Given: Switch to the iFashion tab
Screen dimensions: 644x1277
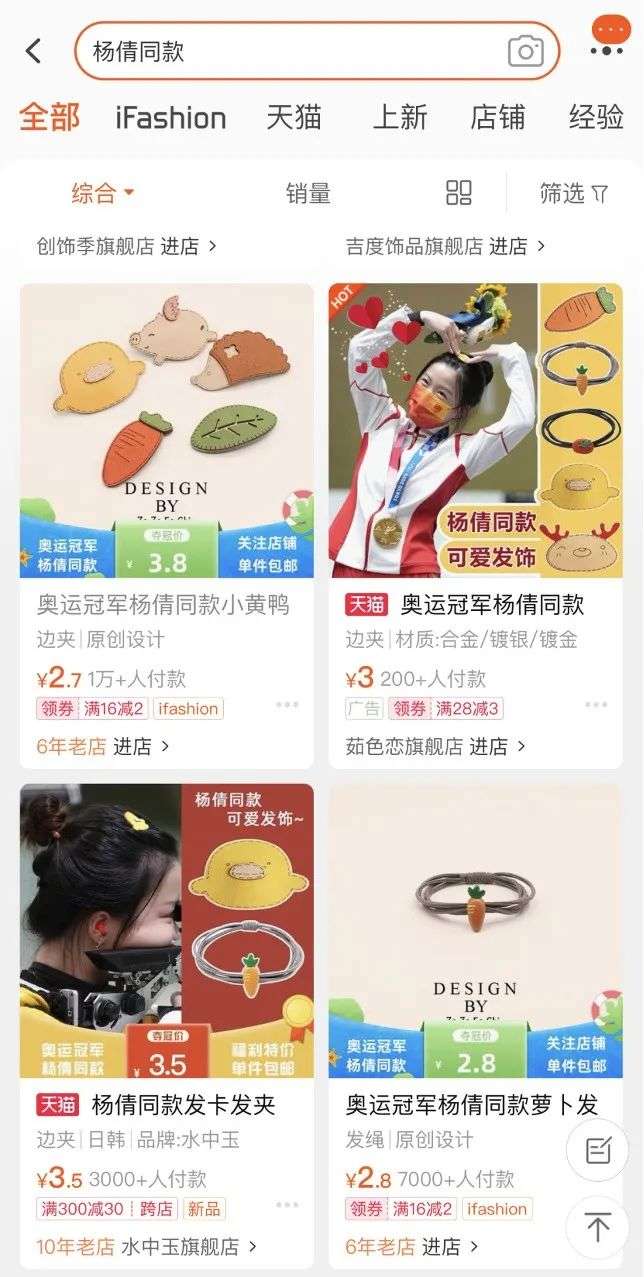Looking at the screenshot, I should (x=170, y=117).
